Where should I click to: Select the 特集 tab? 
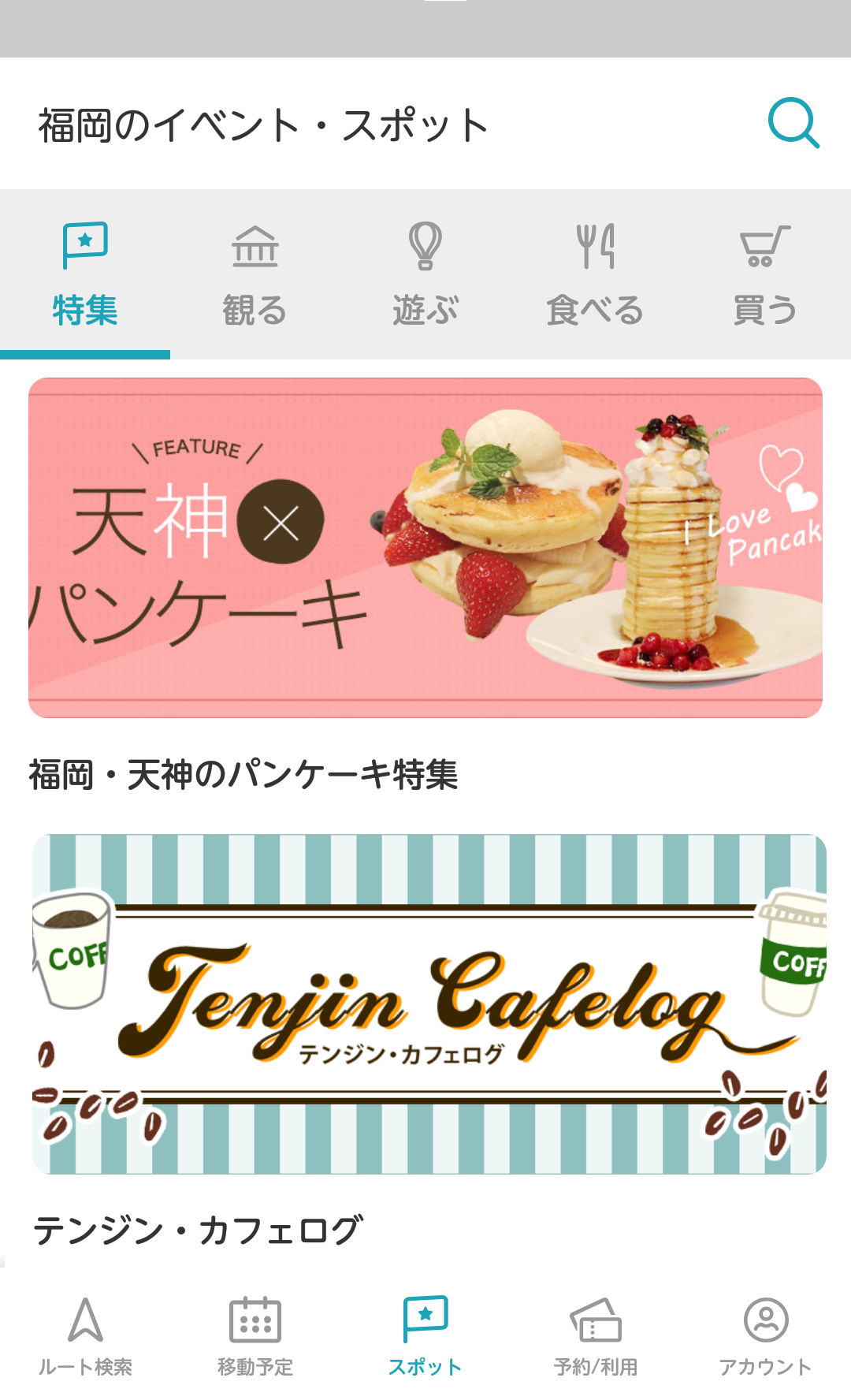[x=85, y=274]
